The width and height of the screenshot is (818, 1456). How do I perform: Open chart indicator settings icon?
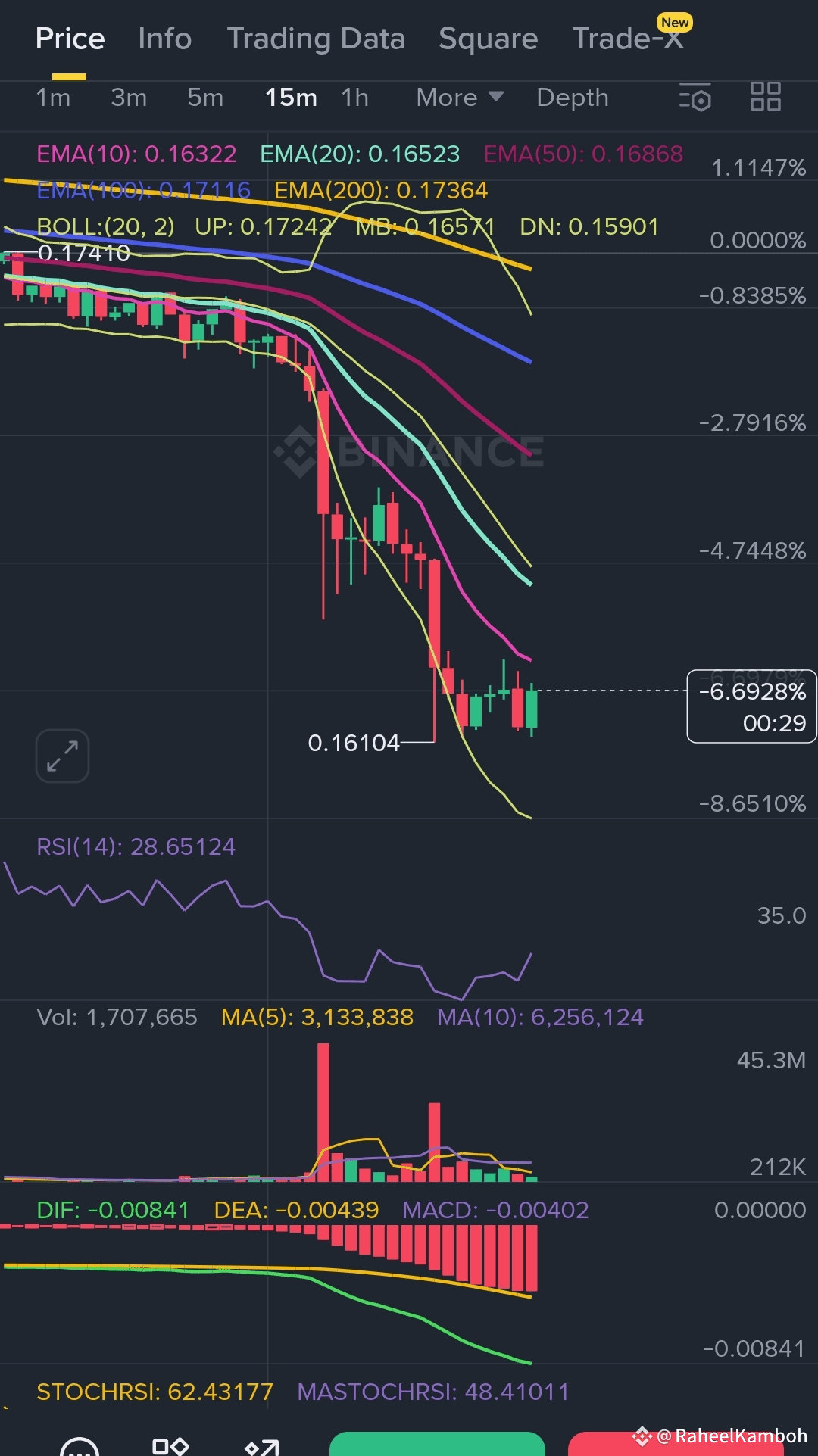coord(695,97)
